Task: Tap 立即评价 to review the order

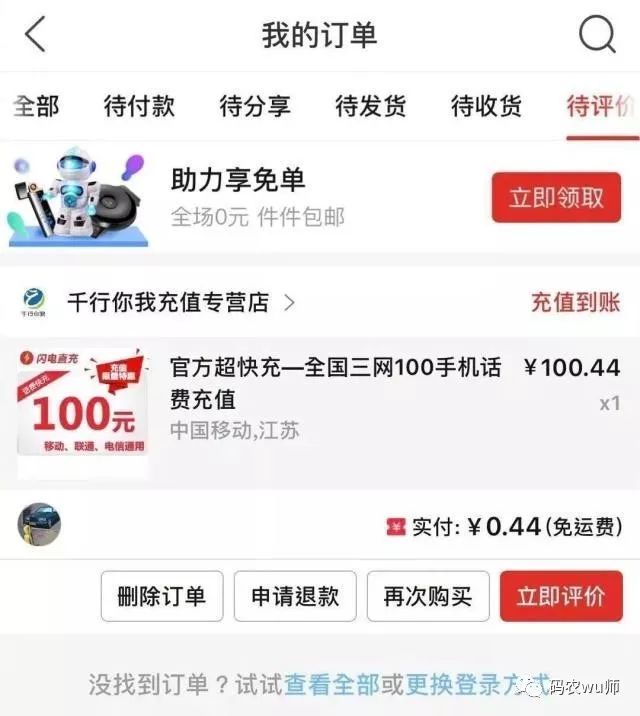Action: tap(561, 596)
